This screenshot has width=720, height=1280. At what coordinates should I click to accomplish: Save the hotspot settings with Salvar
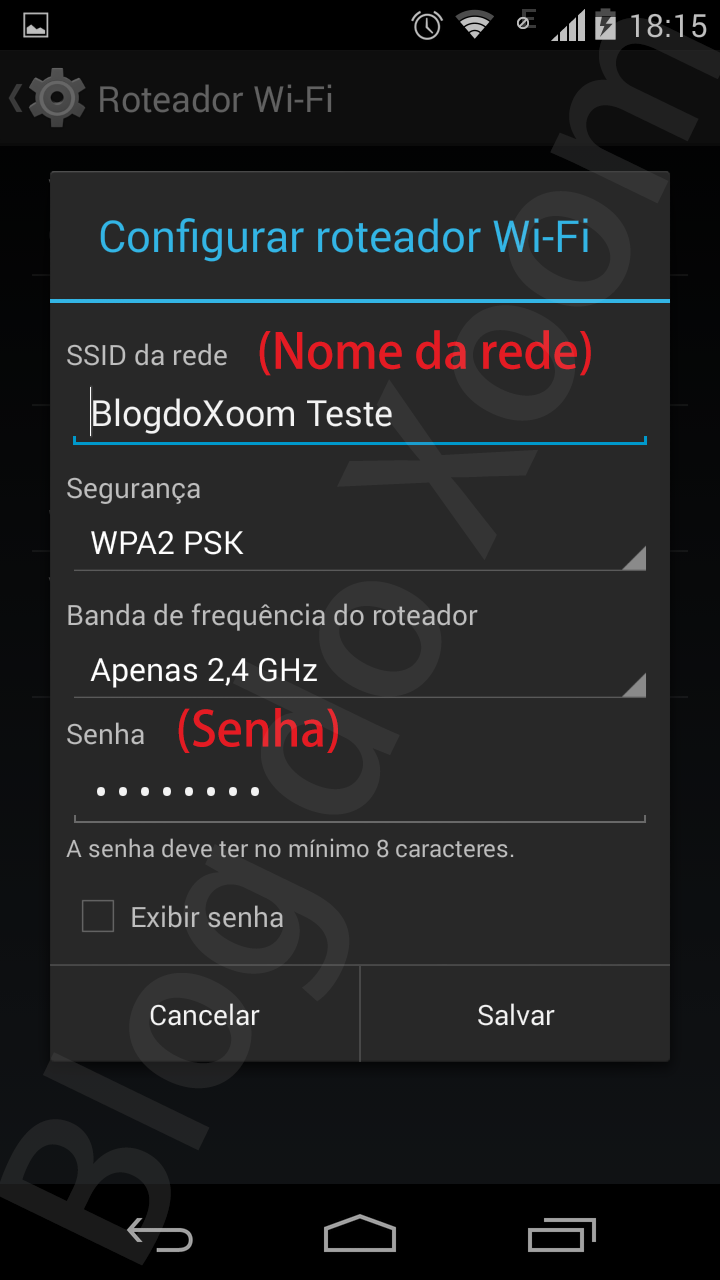pyautogui.click(x=515, y=1015)
